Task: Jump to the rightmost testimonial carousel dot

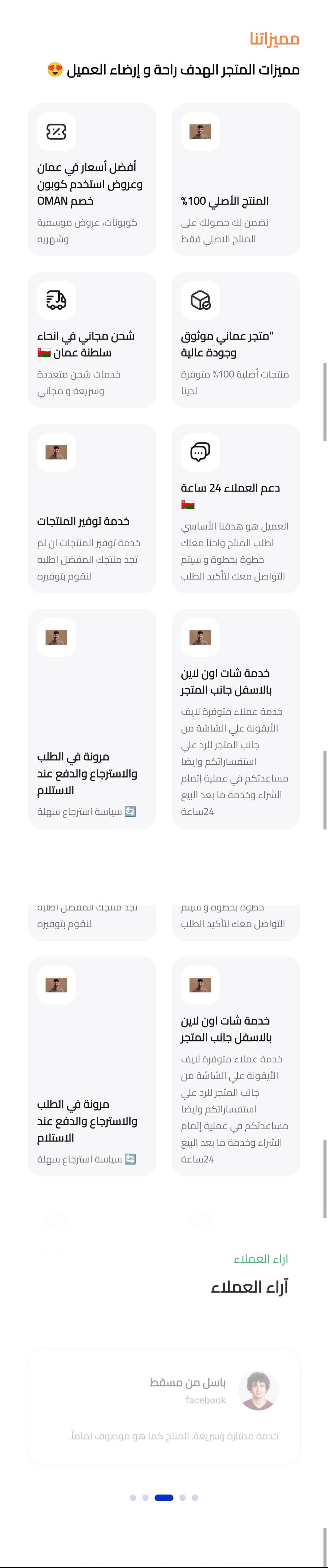Action: pos(195,1497)
